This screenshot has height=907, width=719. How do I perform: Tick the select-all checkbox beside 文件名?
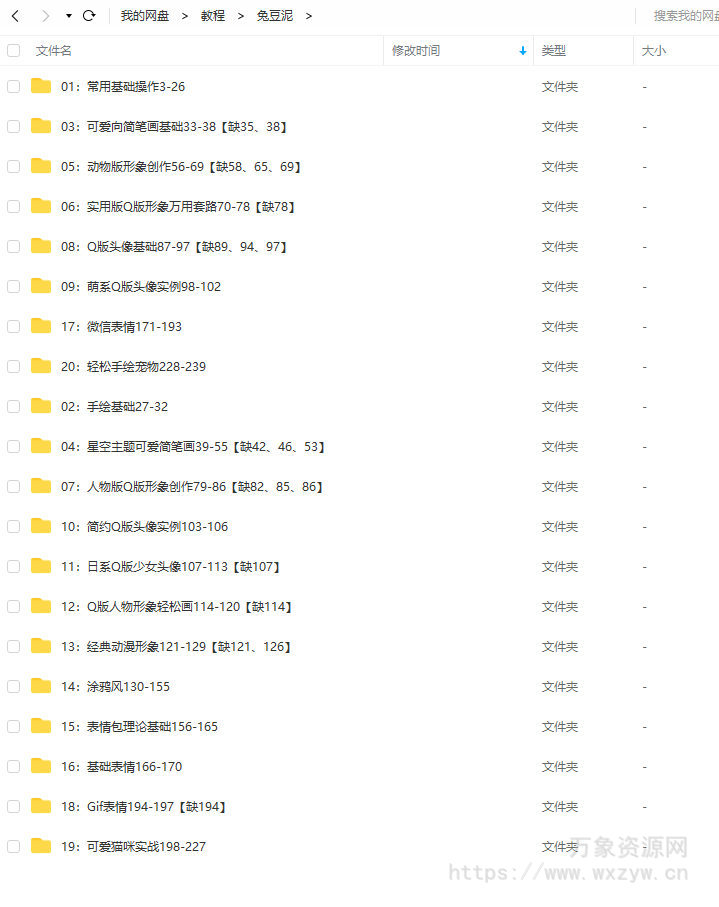click(14, 50)
